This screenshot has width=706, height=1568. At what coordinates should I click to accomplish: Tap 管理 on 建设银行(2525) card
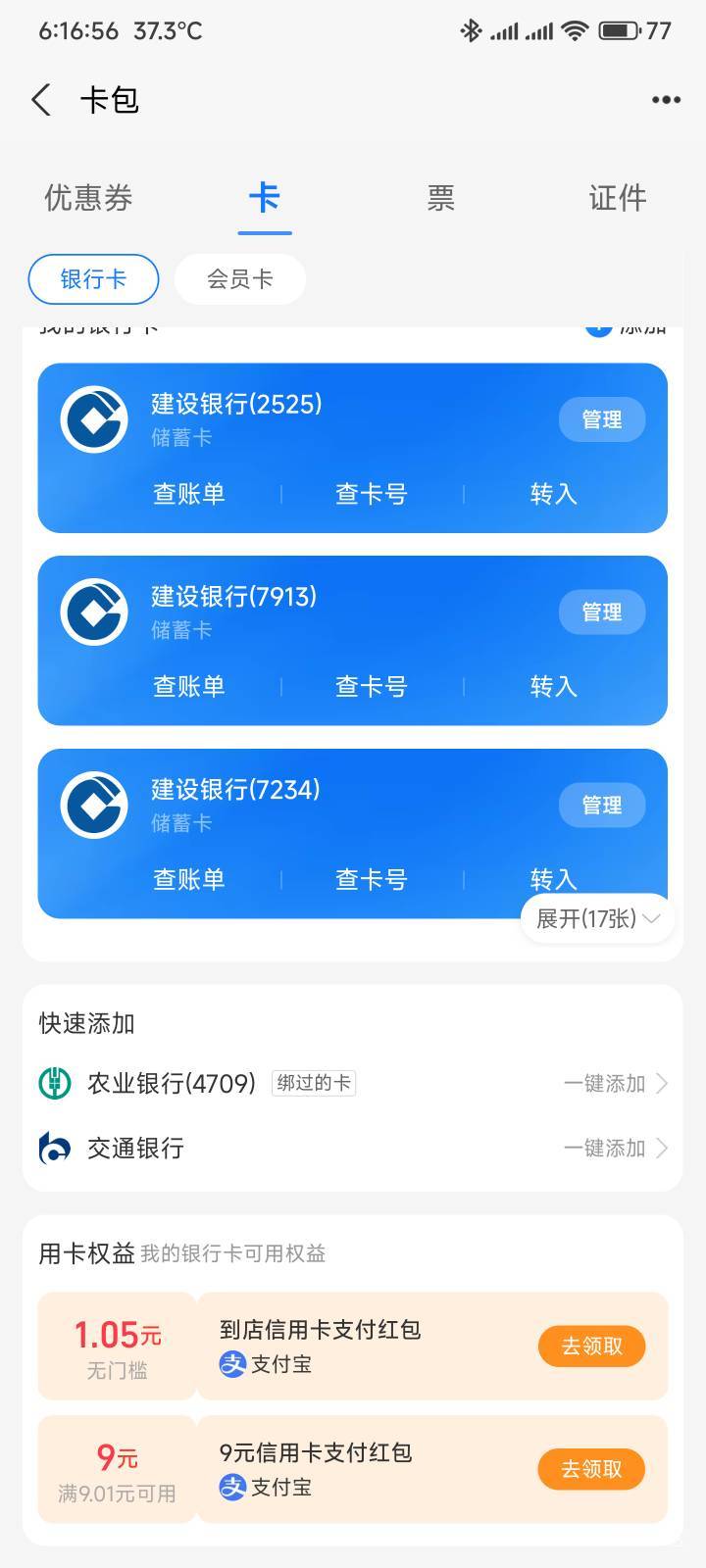coord(602,419)
